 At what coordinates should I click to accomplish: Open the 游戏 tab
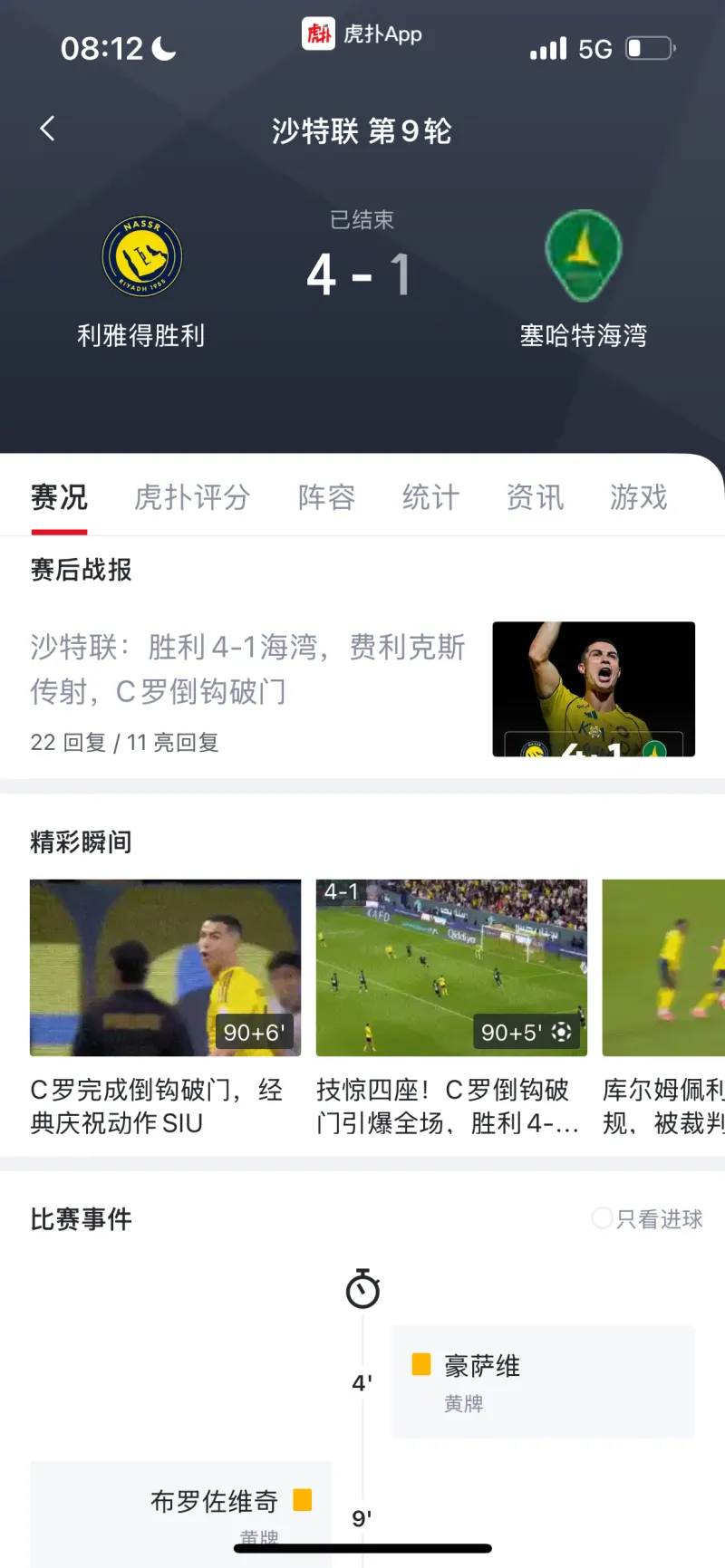tap(638, 497)
